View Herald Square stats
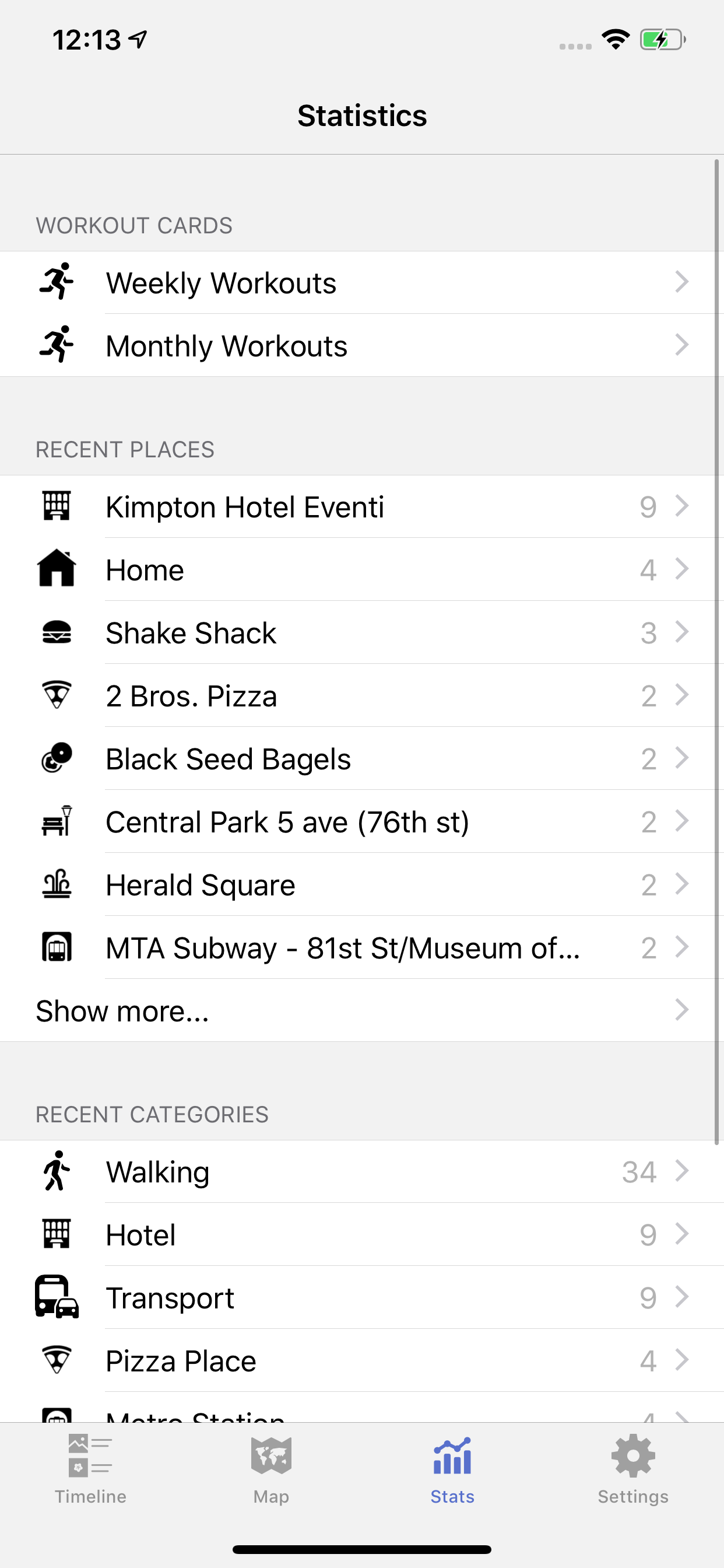724x1568 pixels. [x=362, y=884]
